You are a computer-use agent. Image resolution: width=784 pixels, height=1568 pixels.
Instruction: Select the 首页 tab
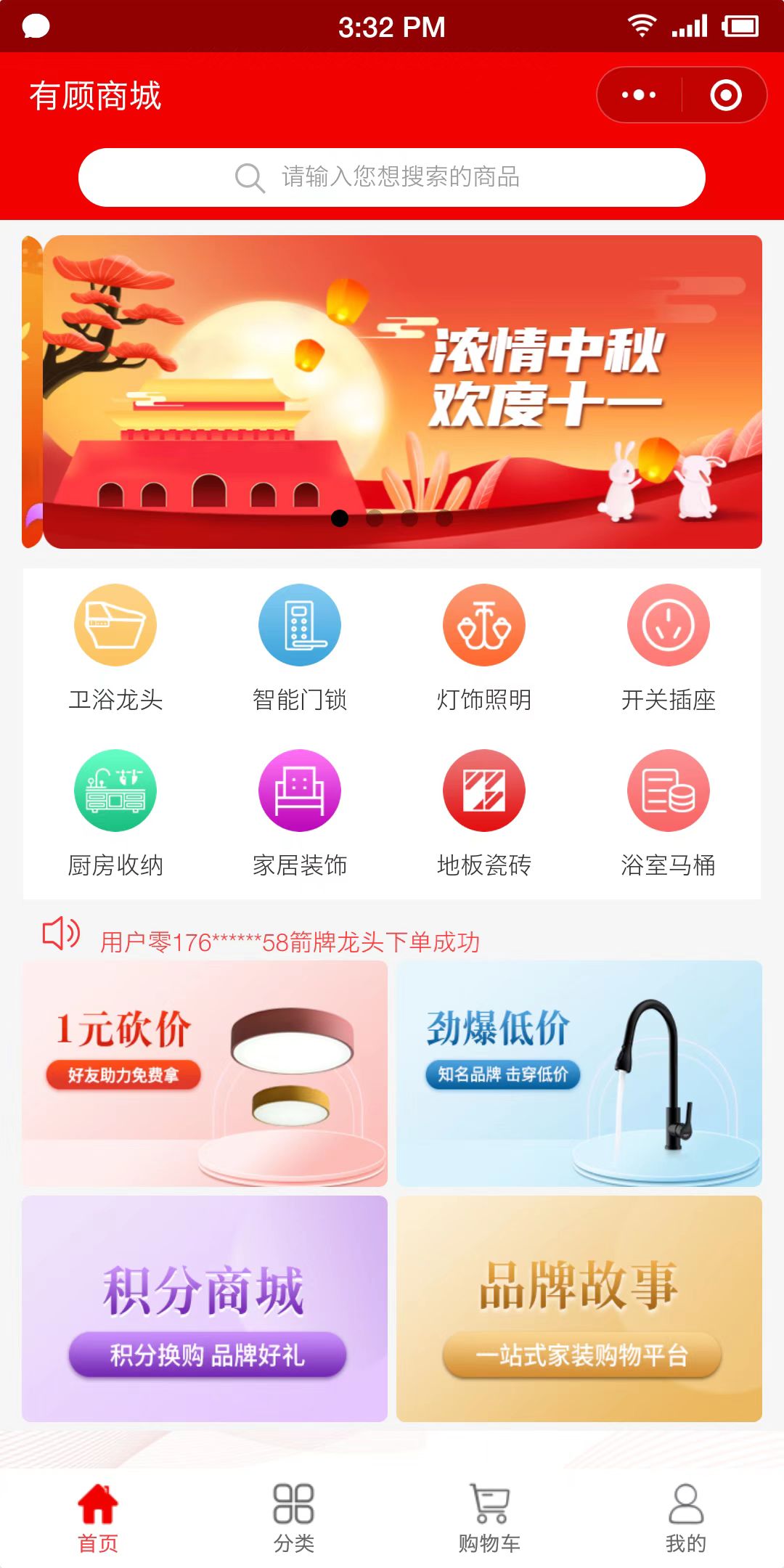click(x=98, y=1517)
